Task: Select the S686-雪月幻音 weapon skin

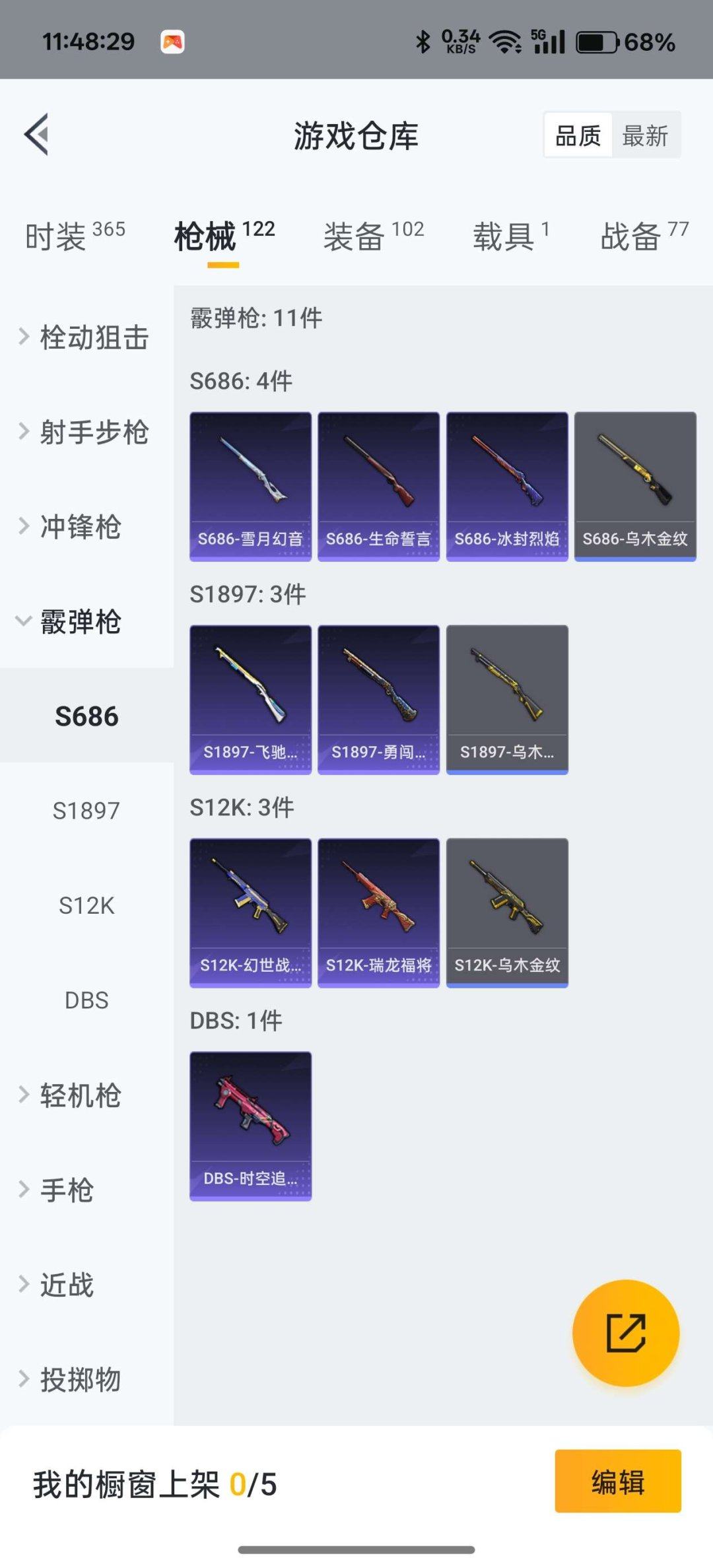Action: click(x=250, y=487)
